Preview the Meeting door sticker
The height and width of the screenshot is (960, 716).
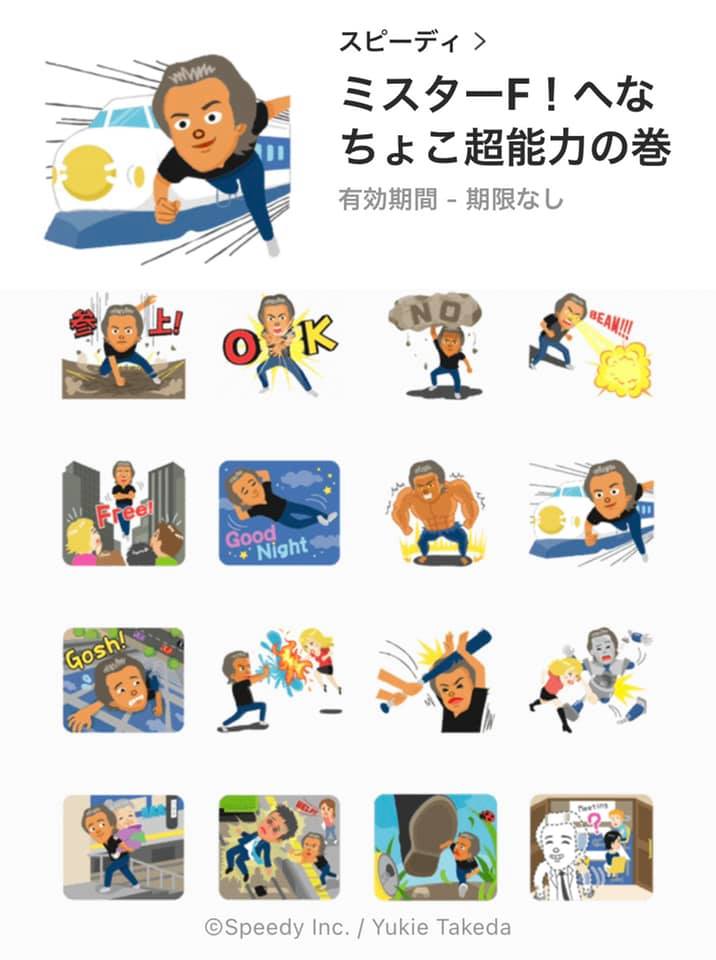coord(590,847)
